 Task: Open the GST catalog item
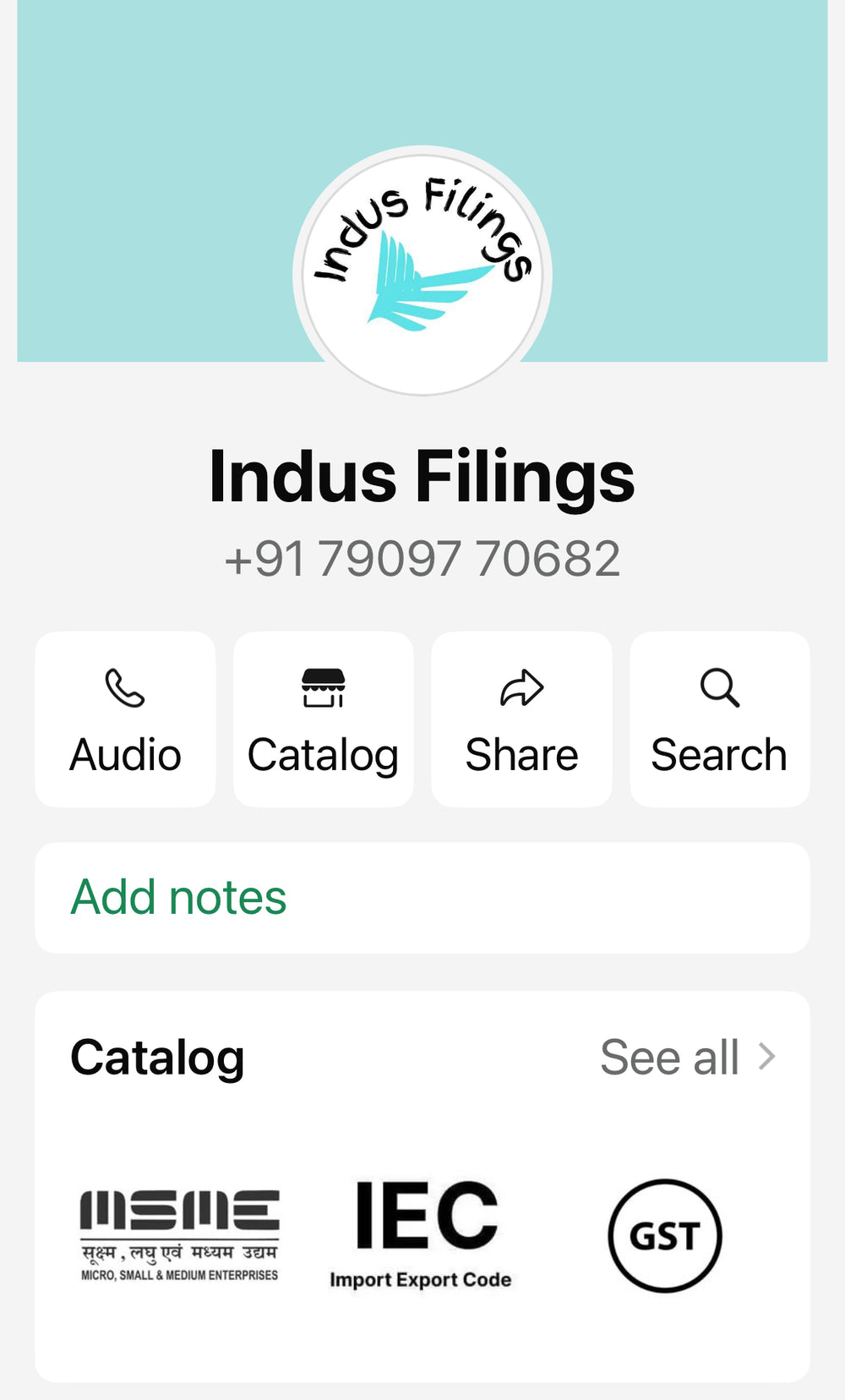point(665,1235)
